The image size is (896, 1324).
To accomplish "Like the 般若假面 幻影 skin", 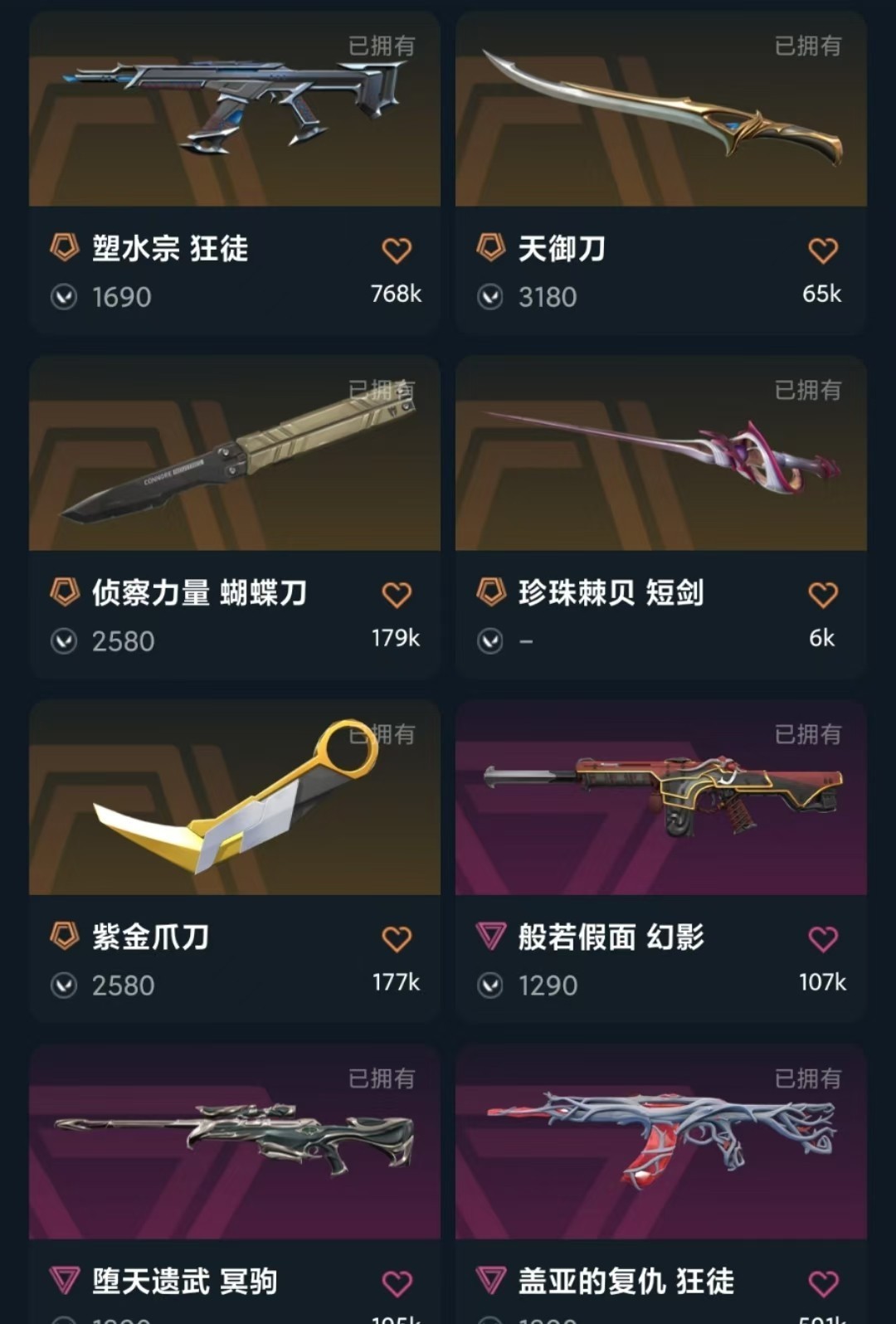I will 823,939.
